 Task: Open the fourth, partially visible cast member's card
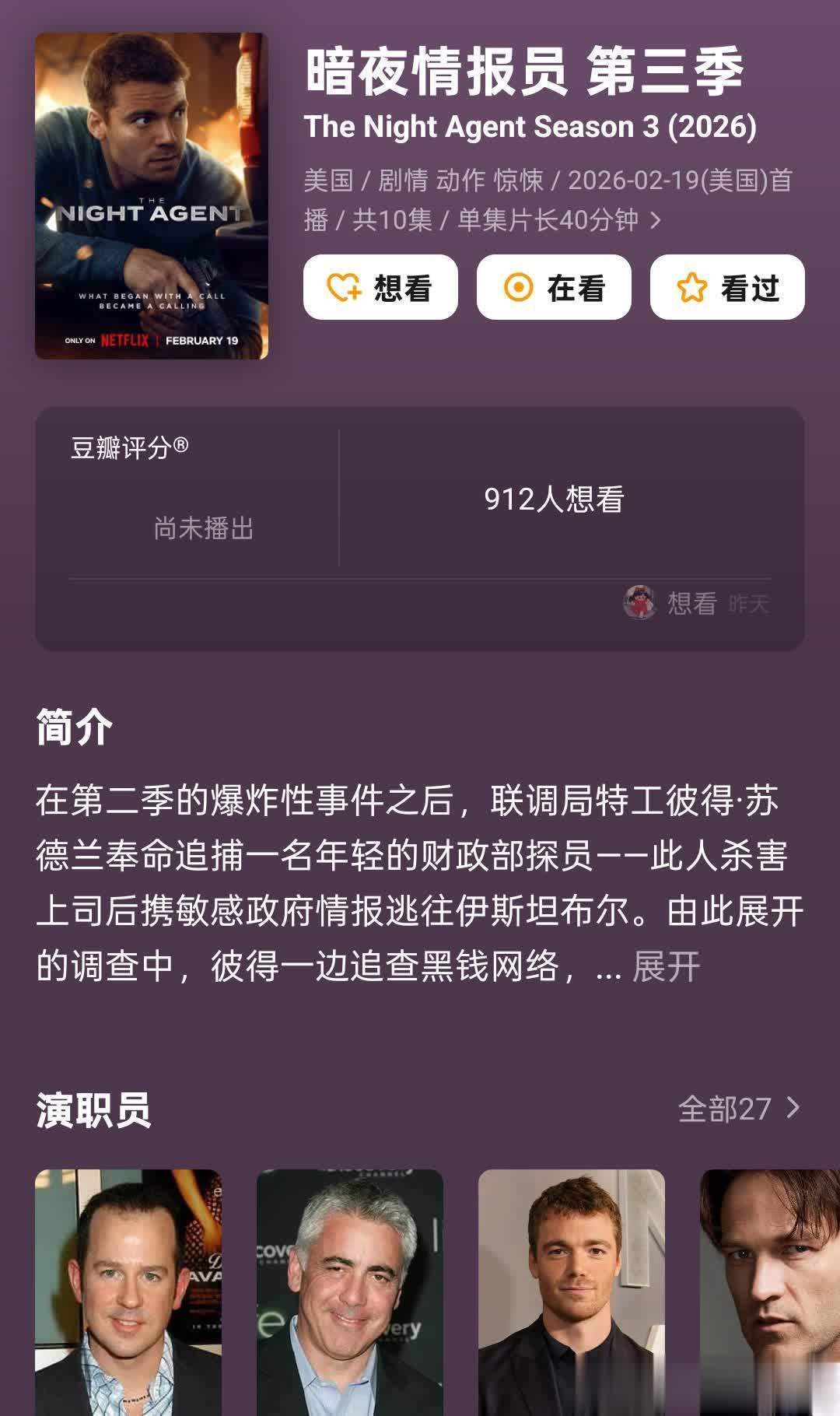pyautogui.click(x=770, y=1292)
